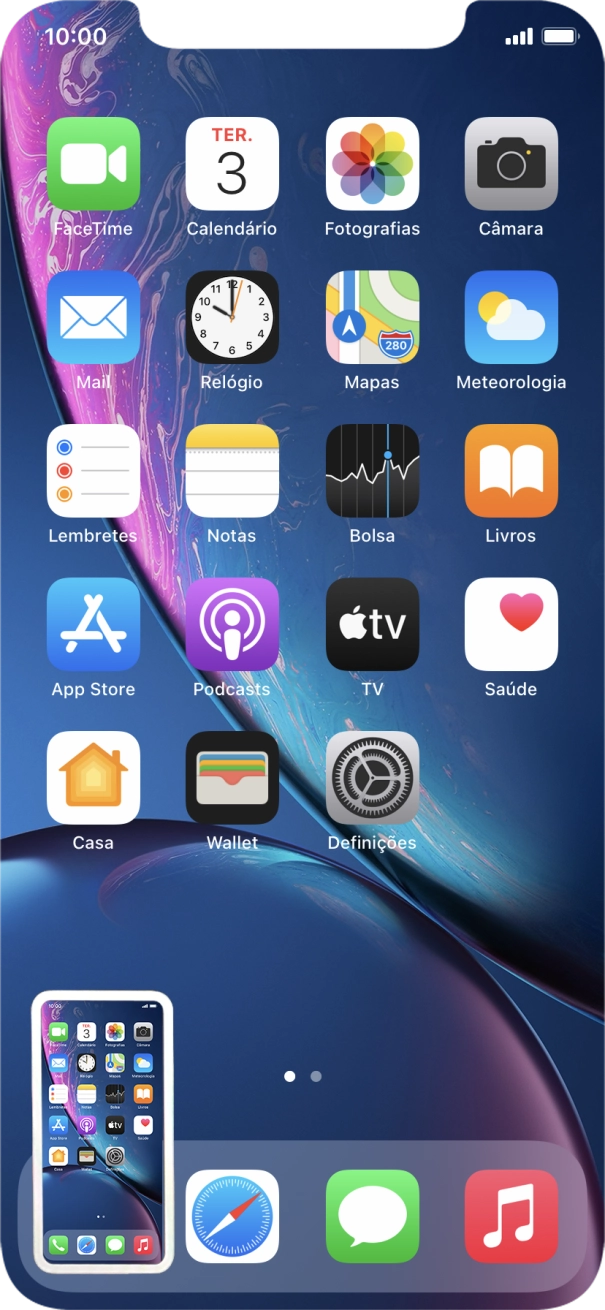Viewport: 605px width, 1310px height.
Task: Open Podcasts app
Action: [232, 624]
